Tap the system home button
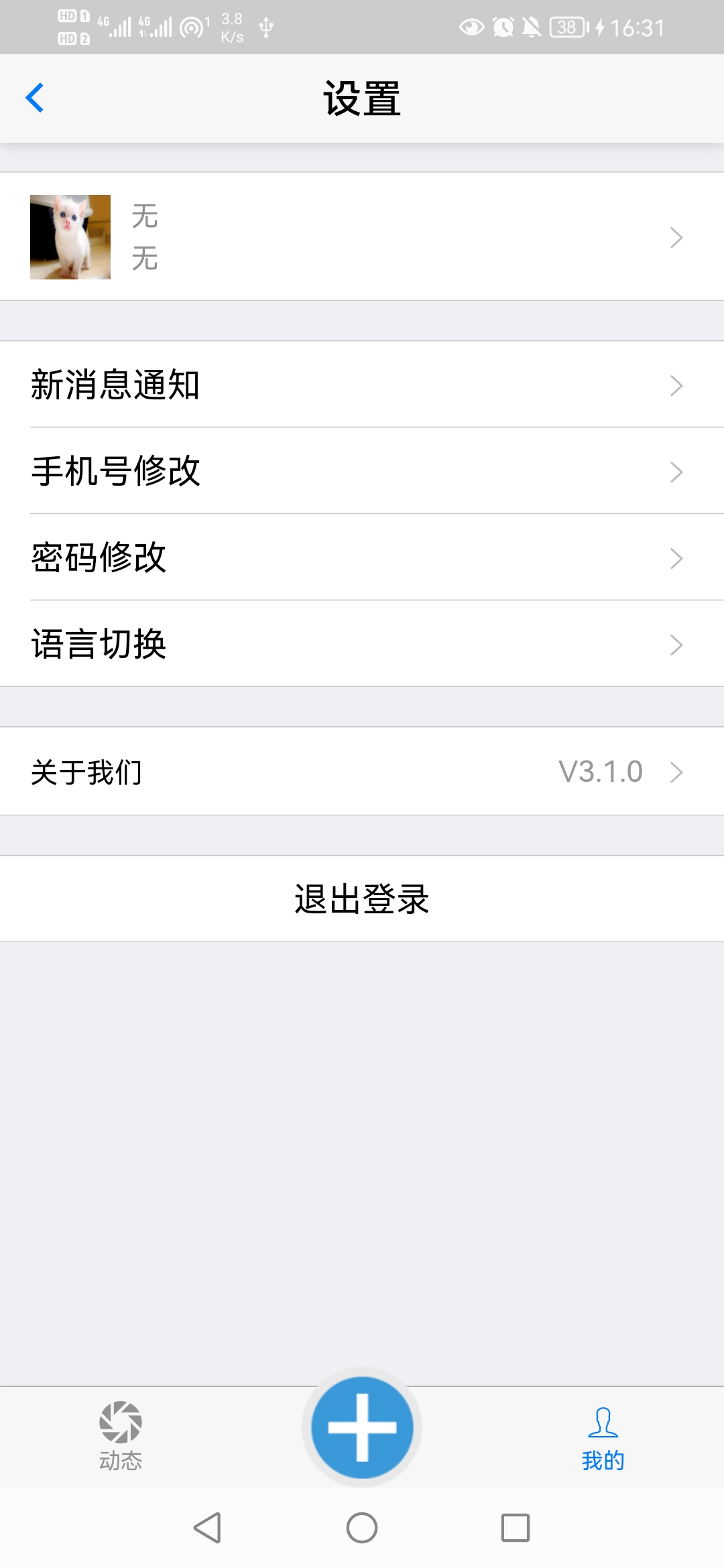Image resolution: width=724 pixels, height=1568 pixels. click(x=362, y=1528)
